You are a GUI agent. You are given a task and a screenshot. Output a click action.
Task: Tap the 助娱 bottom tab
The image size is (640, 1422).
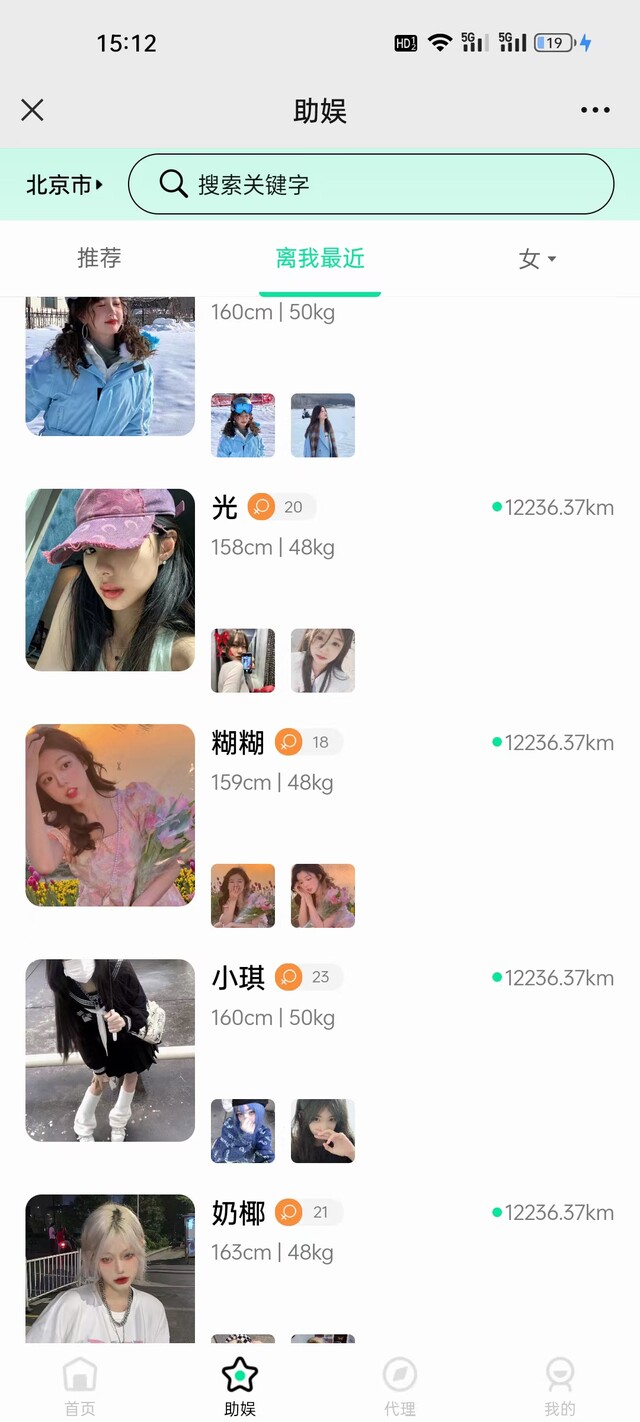(240, 1386)
